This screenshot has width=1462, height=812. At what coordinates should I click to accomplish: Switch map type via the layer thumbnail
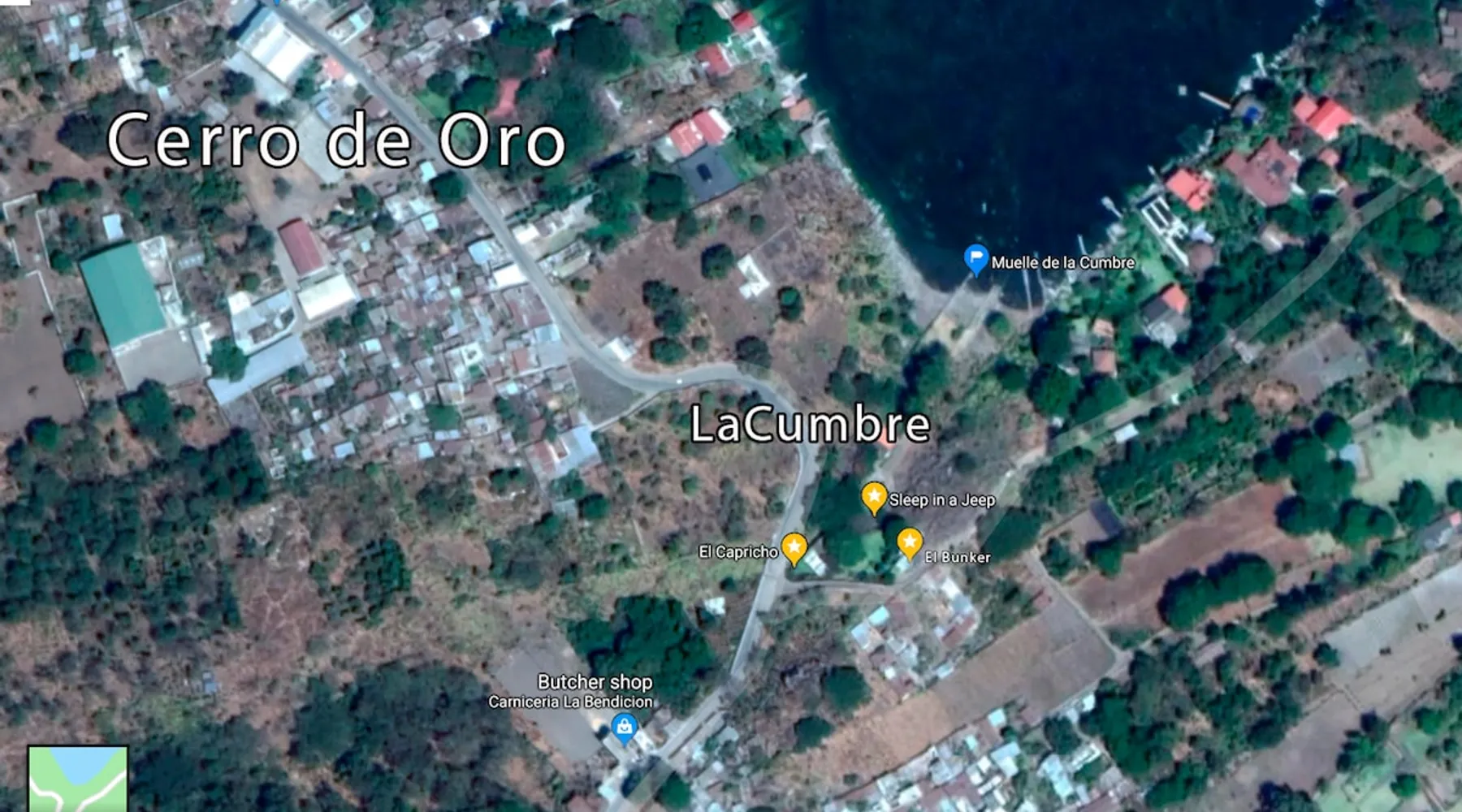tap(78, 779)
